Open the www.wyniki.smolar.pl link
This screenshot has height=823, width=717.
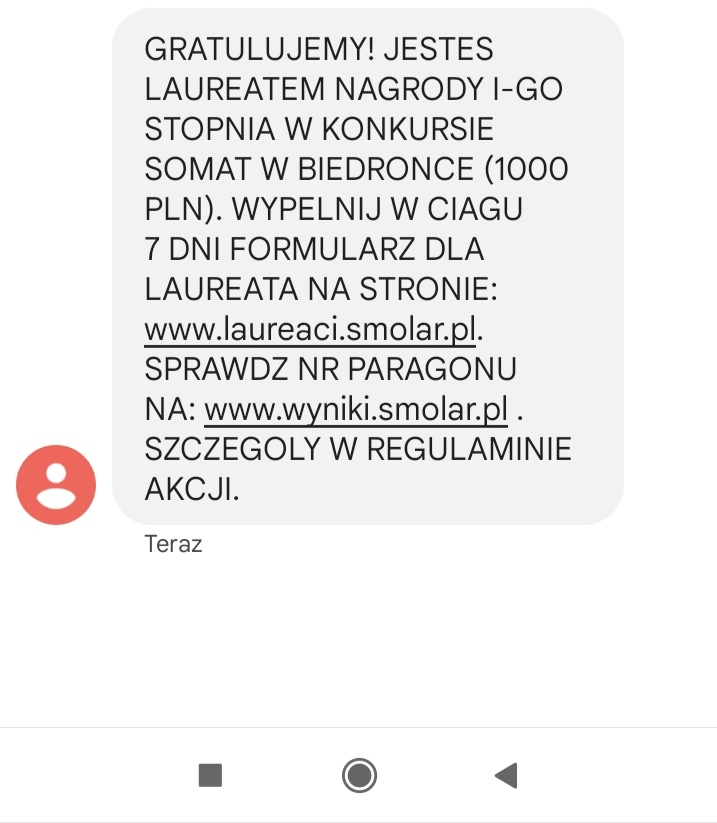click(x=356, y=409)
